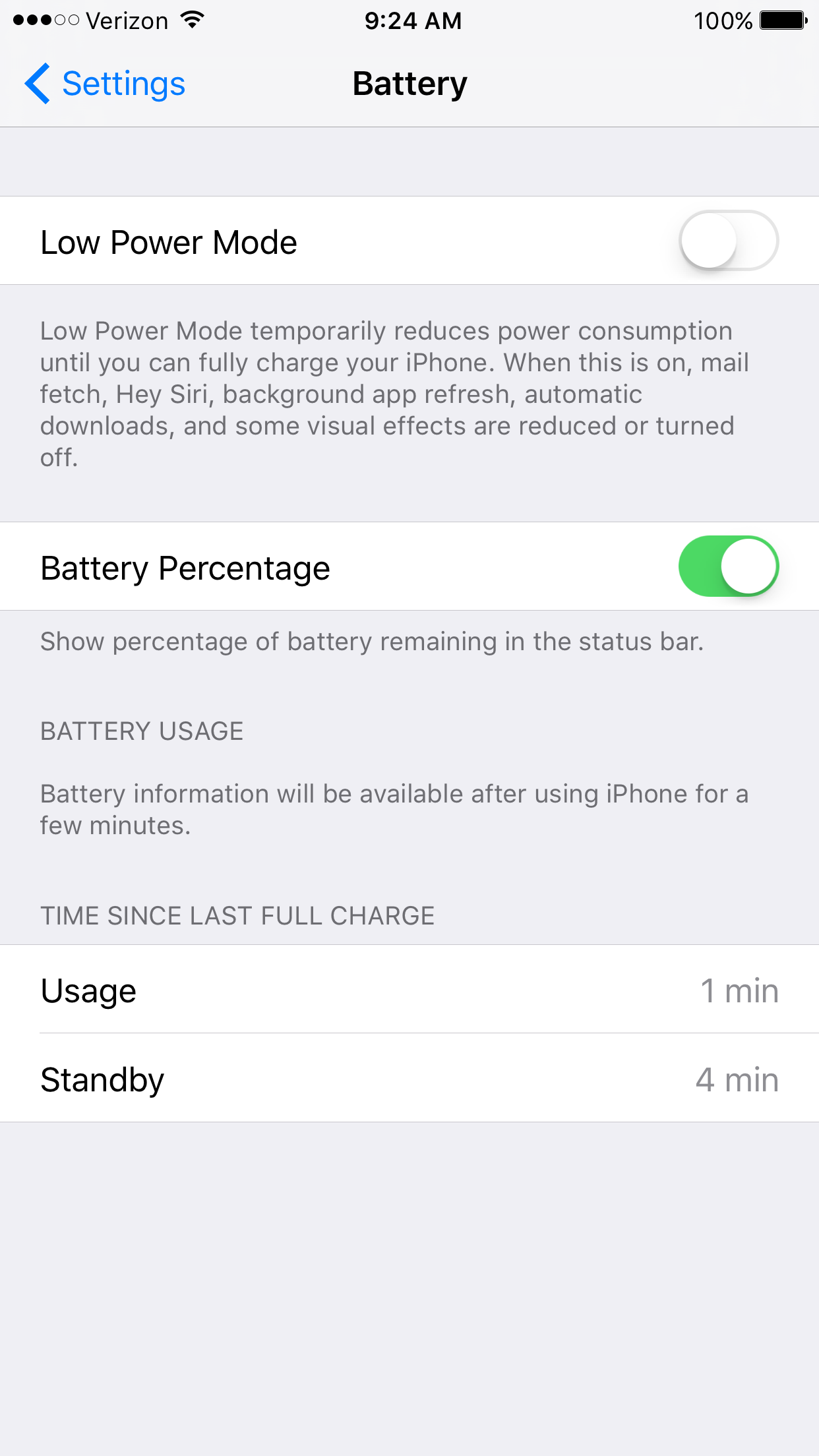Go back to Settings
Image resolution: width=819 pixels, height=1456 pixels.
click(x=106, y=84)
